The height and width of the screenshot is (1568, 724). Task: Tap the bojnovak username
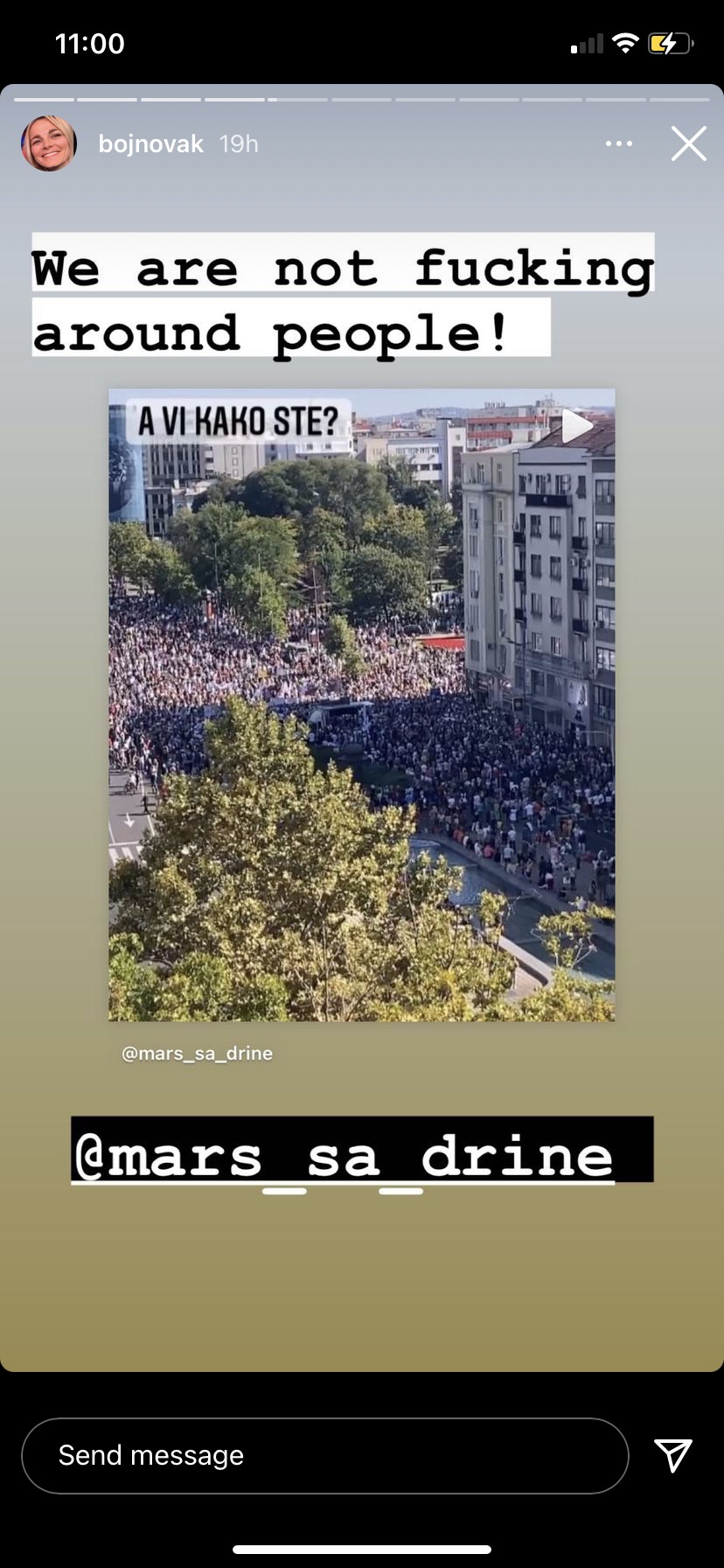pyautogui.click(x=150, y=143)
